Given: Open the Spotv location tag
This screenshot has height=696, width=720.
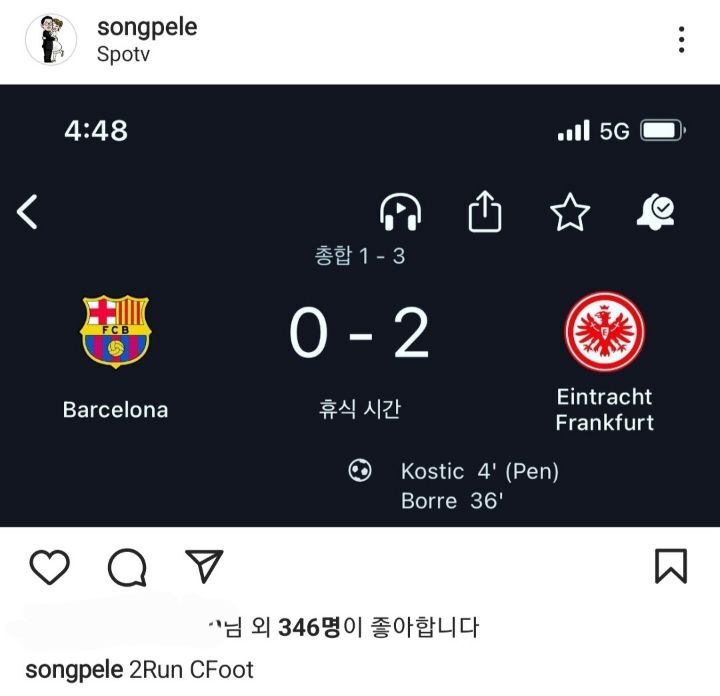Looking at the screenshot, I should coord(124,55).
